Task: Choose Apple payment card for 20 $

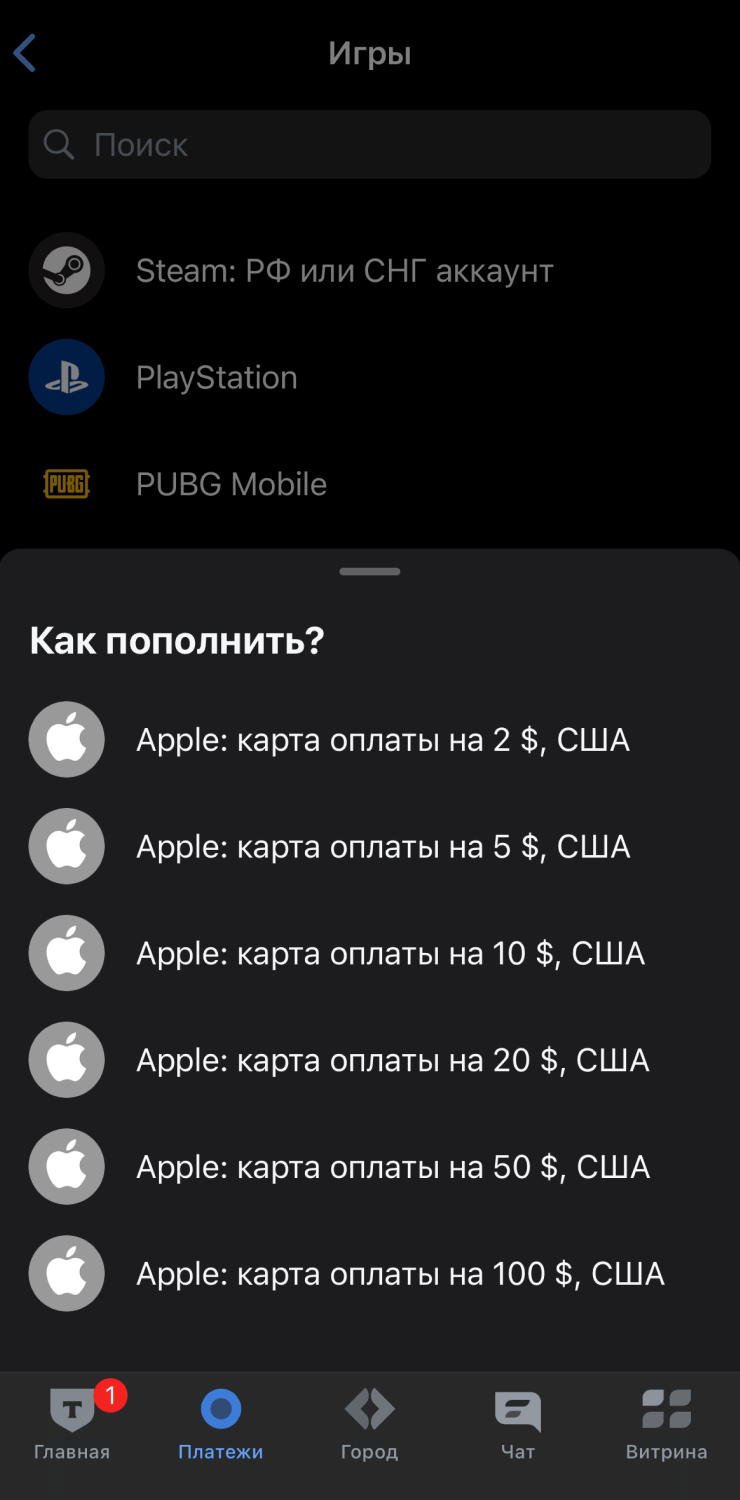Action: [392, 1061]
